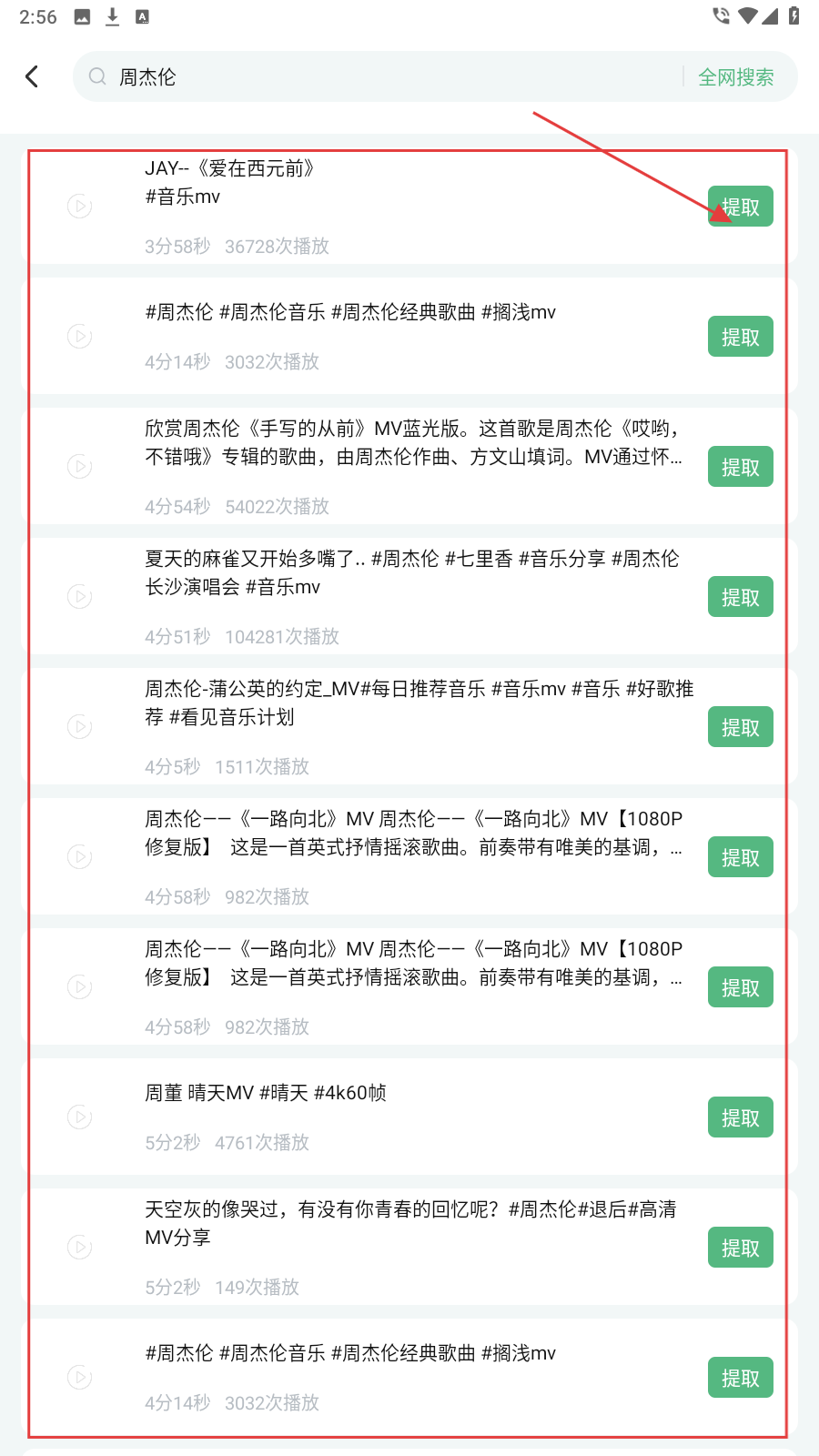Tap 提取 for the 爱在西元前 video
The image size is (819, 1456).
coord(740,207)
